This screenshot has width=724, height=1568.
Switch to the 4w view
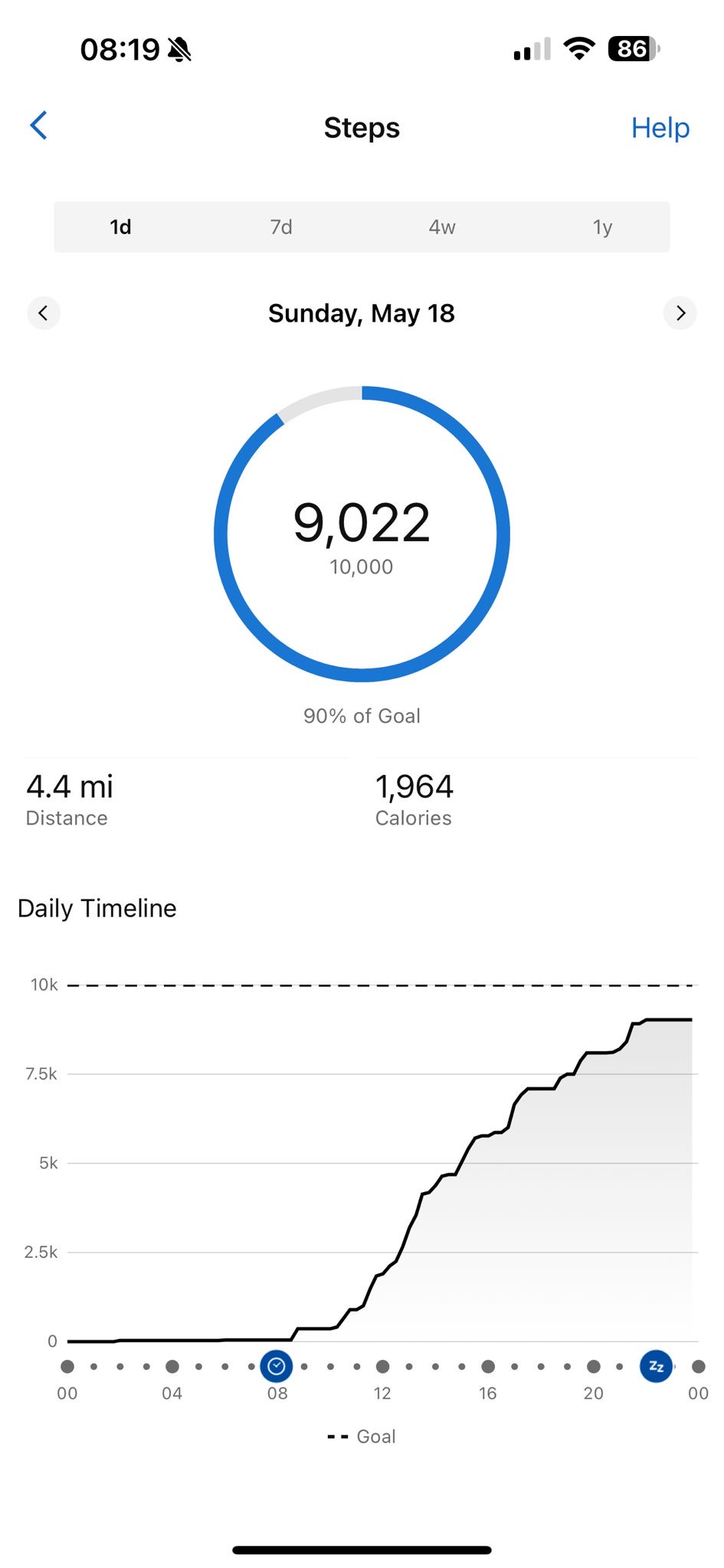coord(442,227)
